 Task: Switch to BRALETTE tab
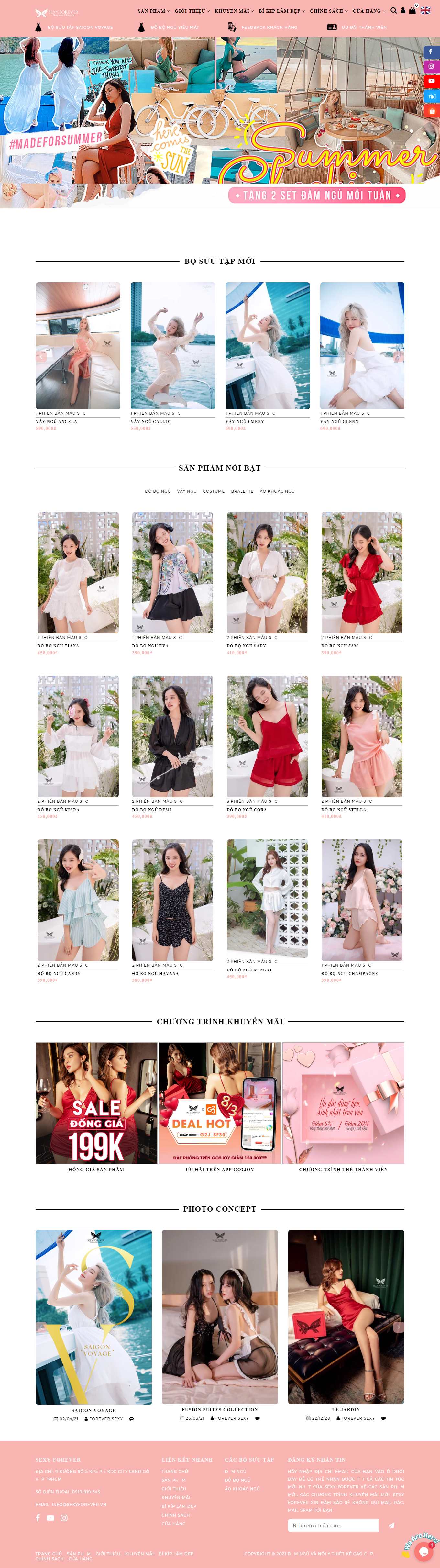[x=242, y=491]
